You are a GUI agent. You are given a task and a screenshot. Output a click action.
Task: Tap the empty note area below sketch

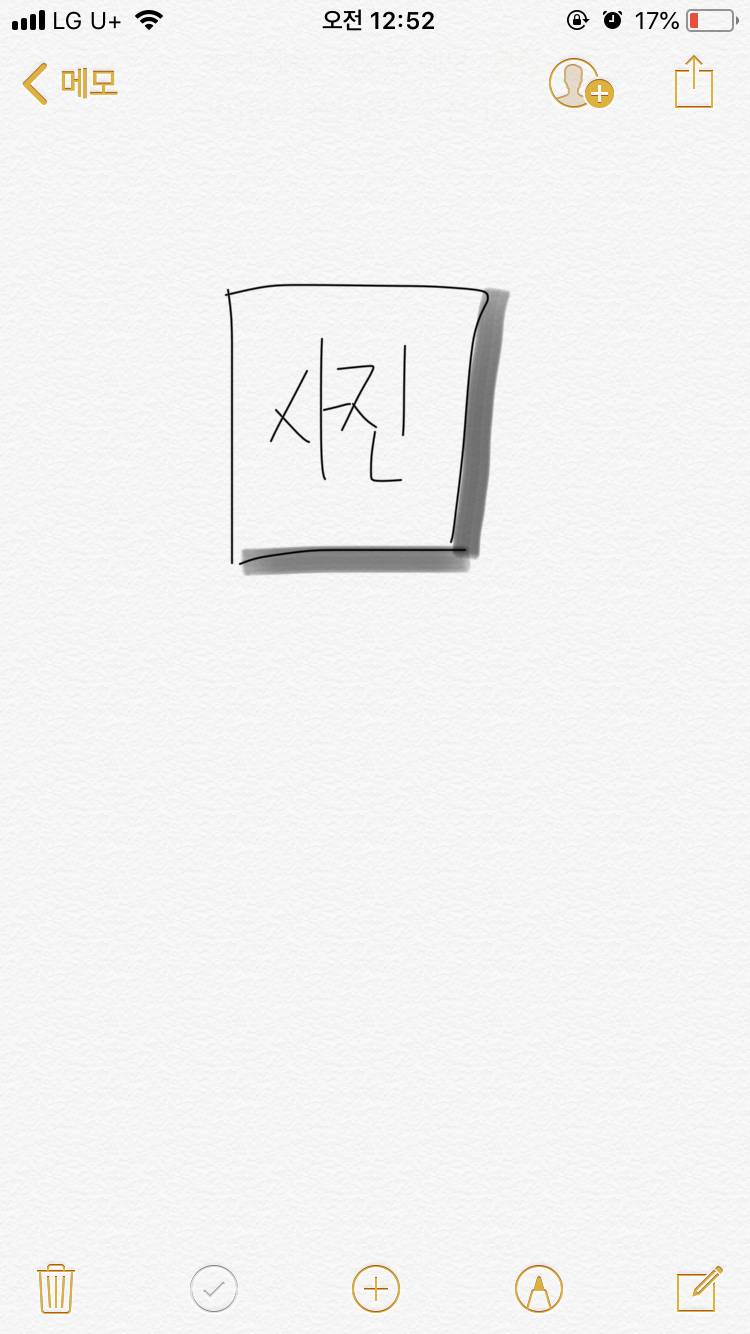[x=375, y=850]
